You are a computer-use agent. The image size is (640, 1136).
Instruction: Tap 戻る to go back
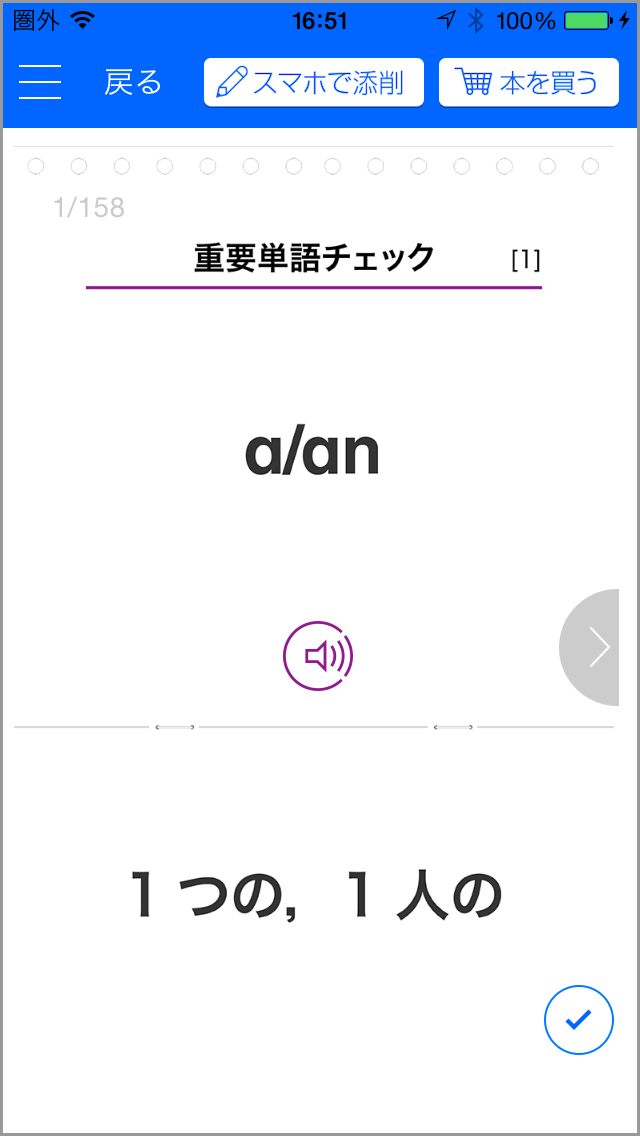[133, 83]
